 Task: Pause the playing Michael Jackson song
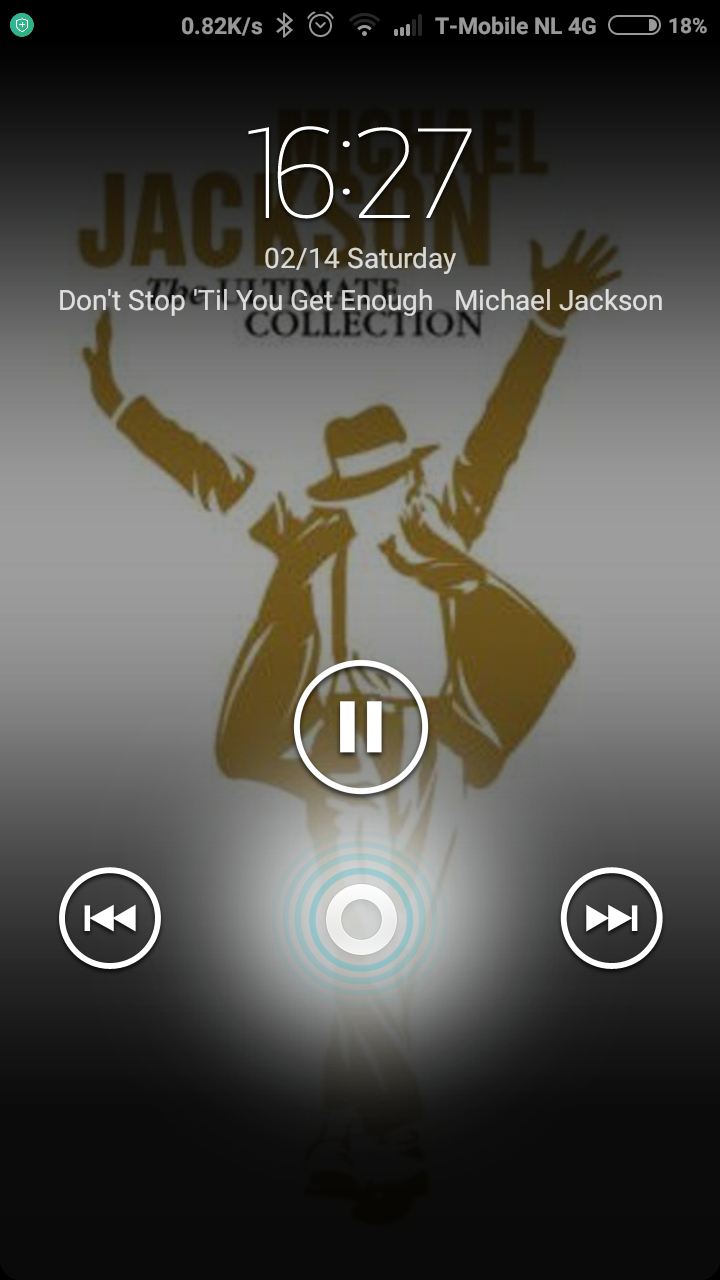(361, 727)
